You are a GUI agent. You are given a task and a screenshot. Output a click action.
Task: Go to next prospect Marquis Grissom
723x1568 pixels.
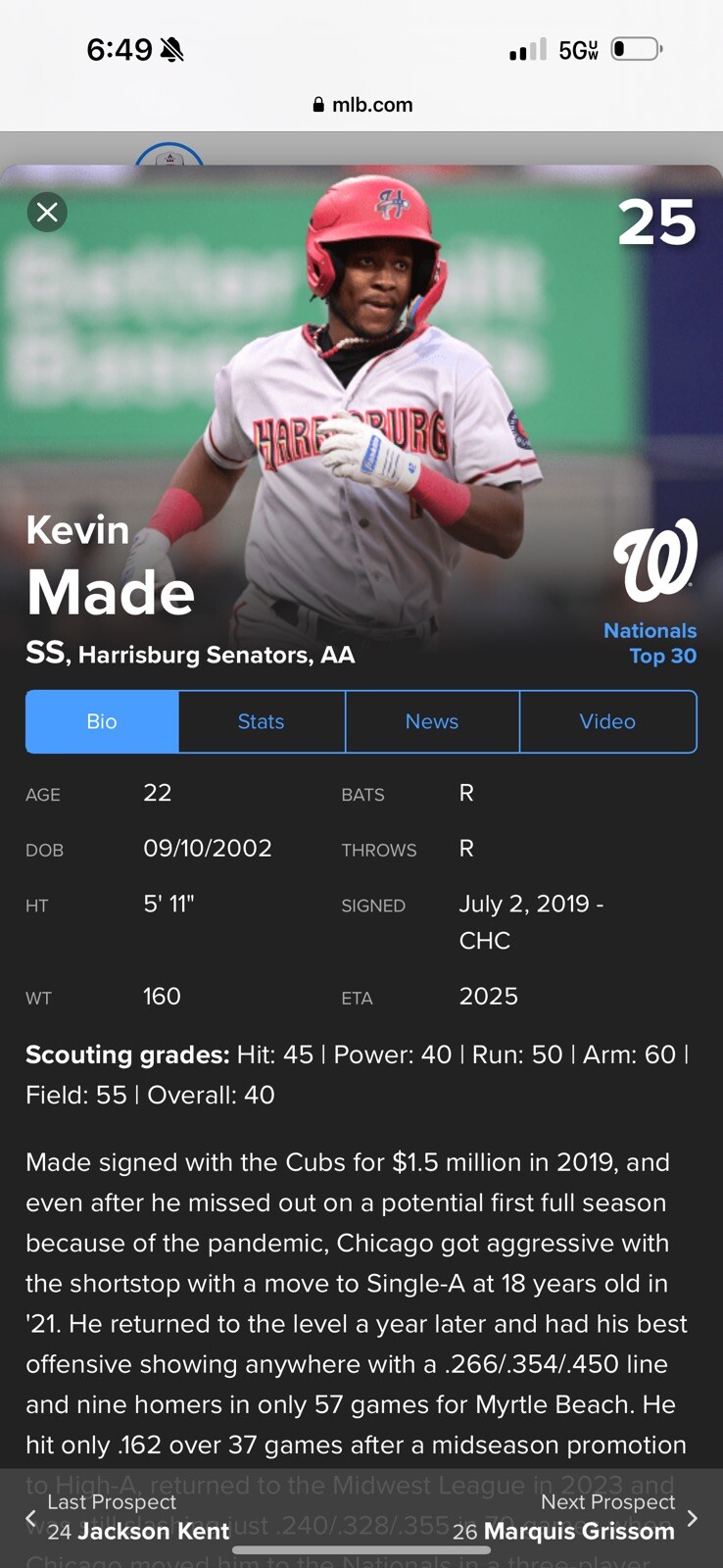coord(578,1518)
